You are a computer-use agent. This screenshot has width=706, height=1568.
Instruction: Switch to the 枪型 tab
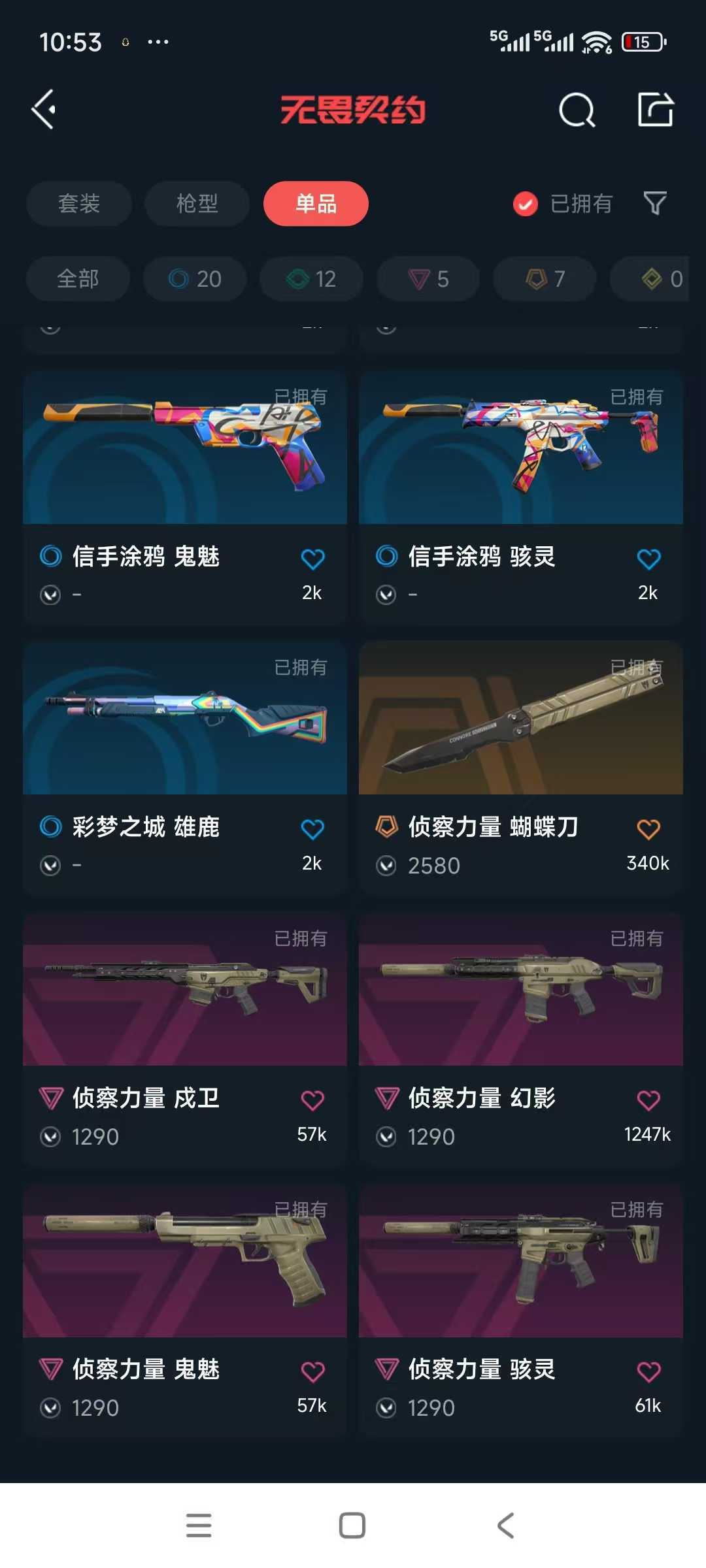[x=197, y=203]
